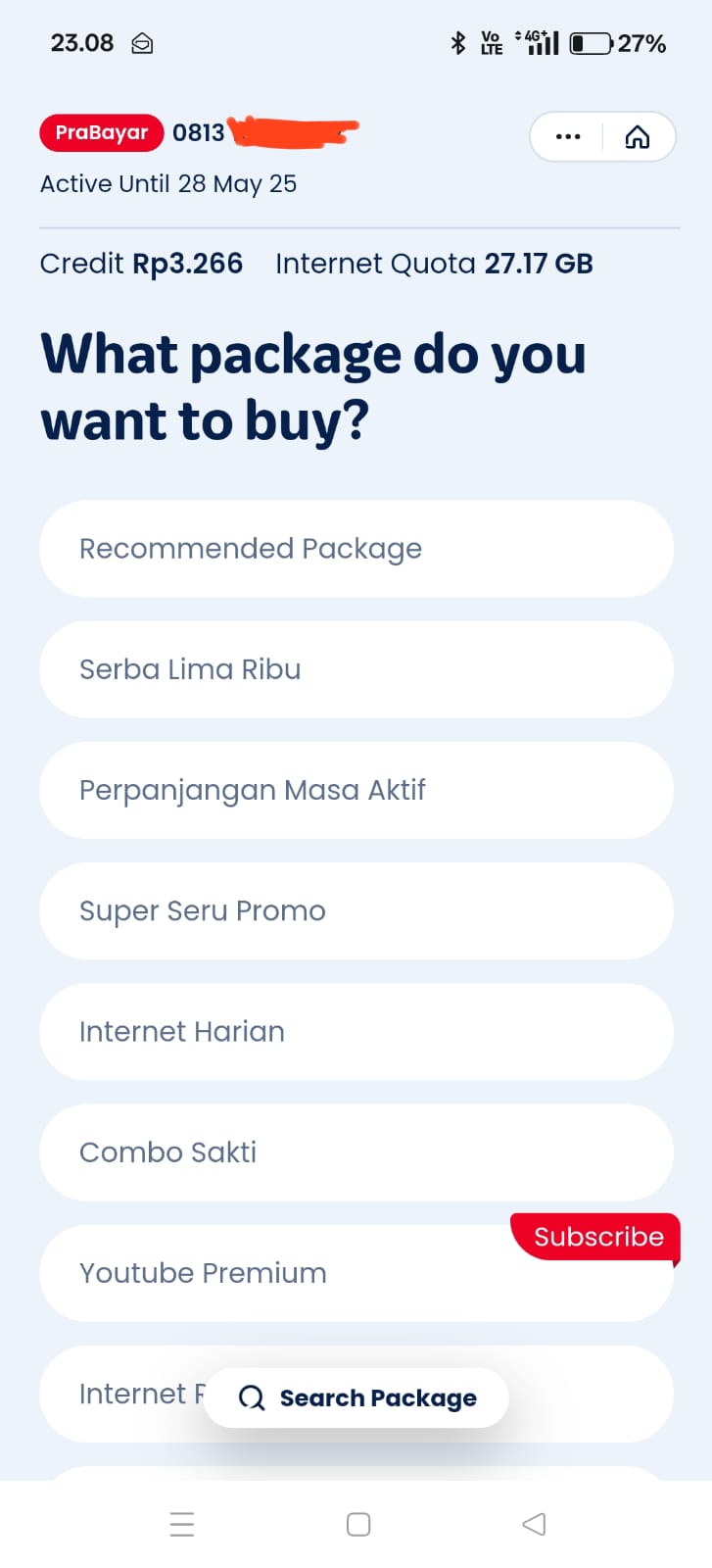Tap the search magnifier in Search Package
This screenshot has width=712, height=1568.
click(x=252, y=1397)
